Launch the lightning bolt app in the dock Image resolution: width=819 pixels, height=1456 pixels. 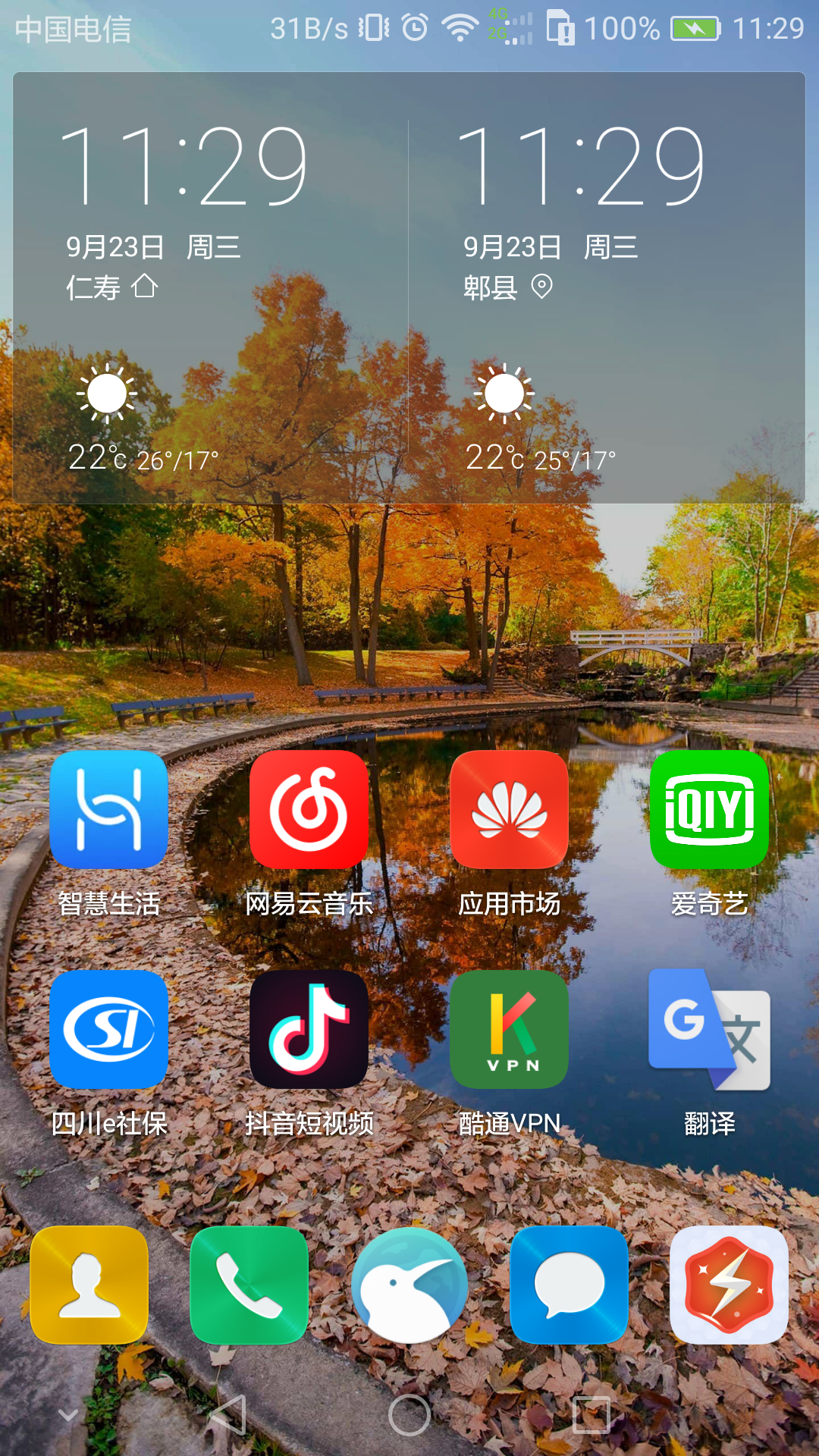(729, 1285)
